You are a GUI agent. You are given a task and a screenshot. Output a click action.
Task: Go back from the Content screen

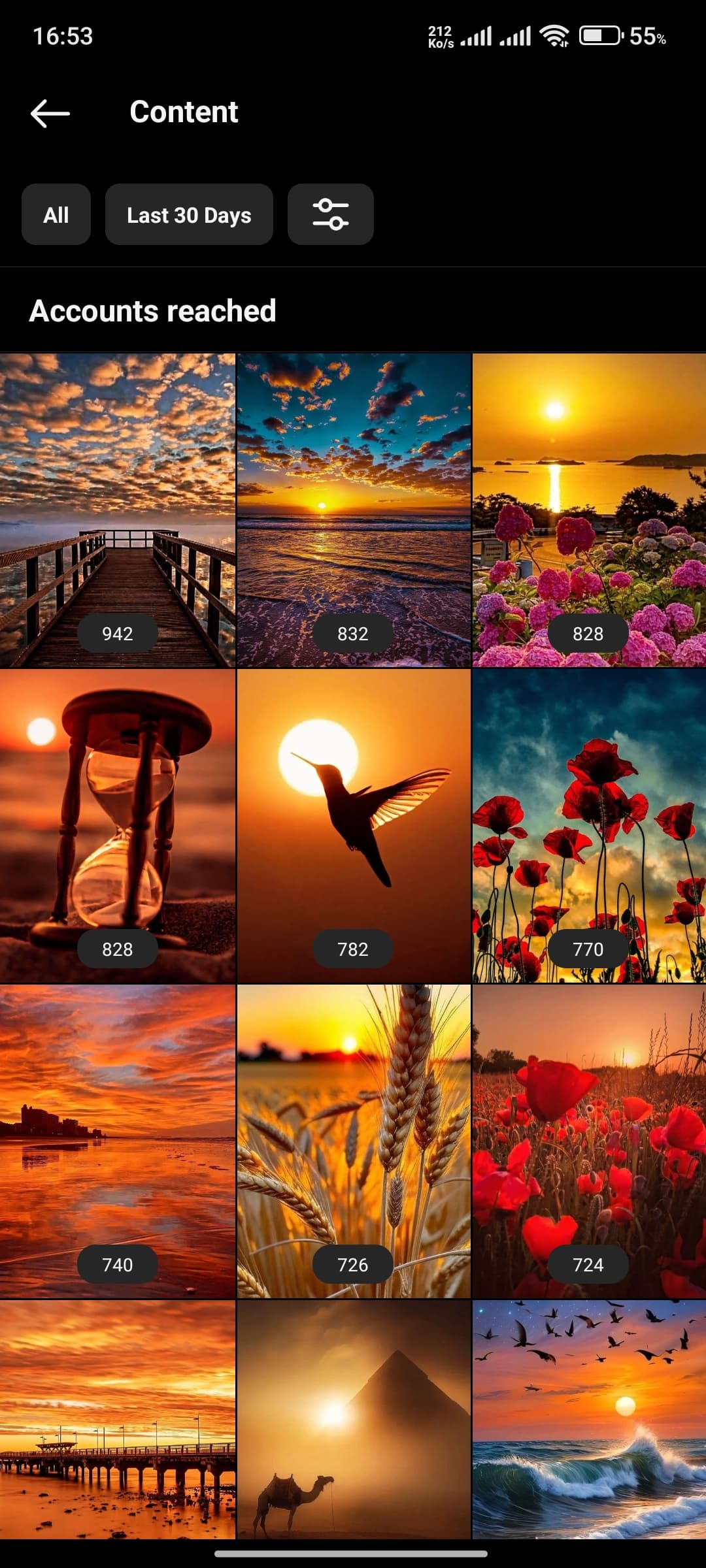click(x=50, y=113)
